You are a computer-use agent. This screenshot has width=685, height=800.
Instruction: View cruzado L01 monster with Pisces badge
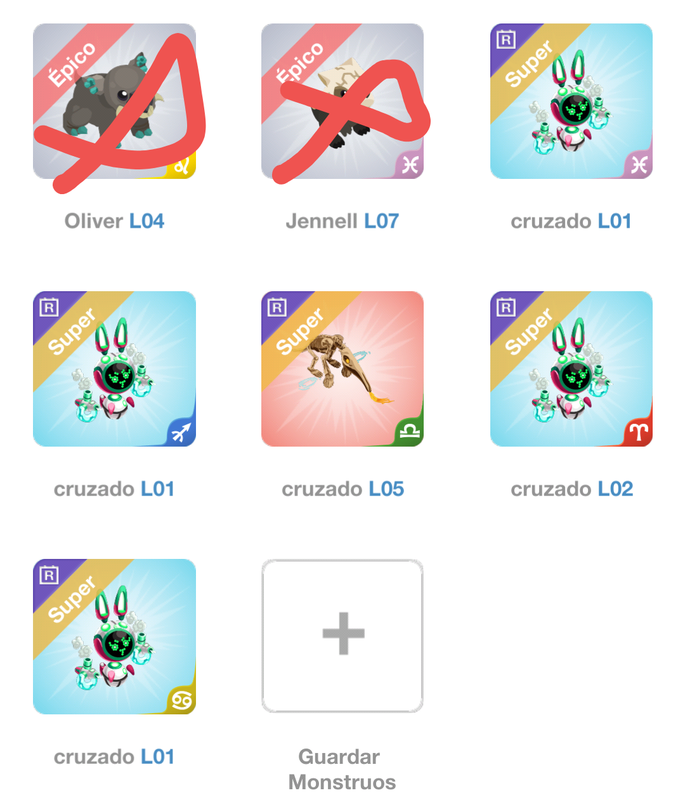pyautogui.click(x=571, y=102)
